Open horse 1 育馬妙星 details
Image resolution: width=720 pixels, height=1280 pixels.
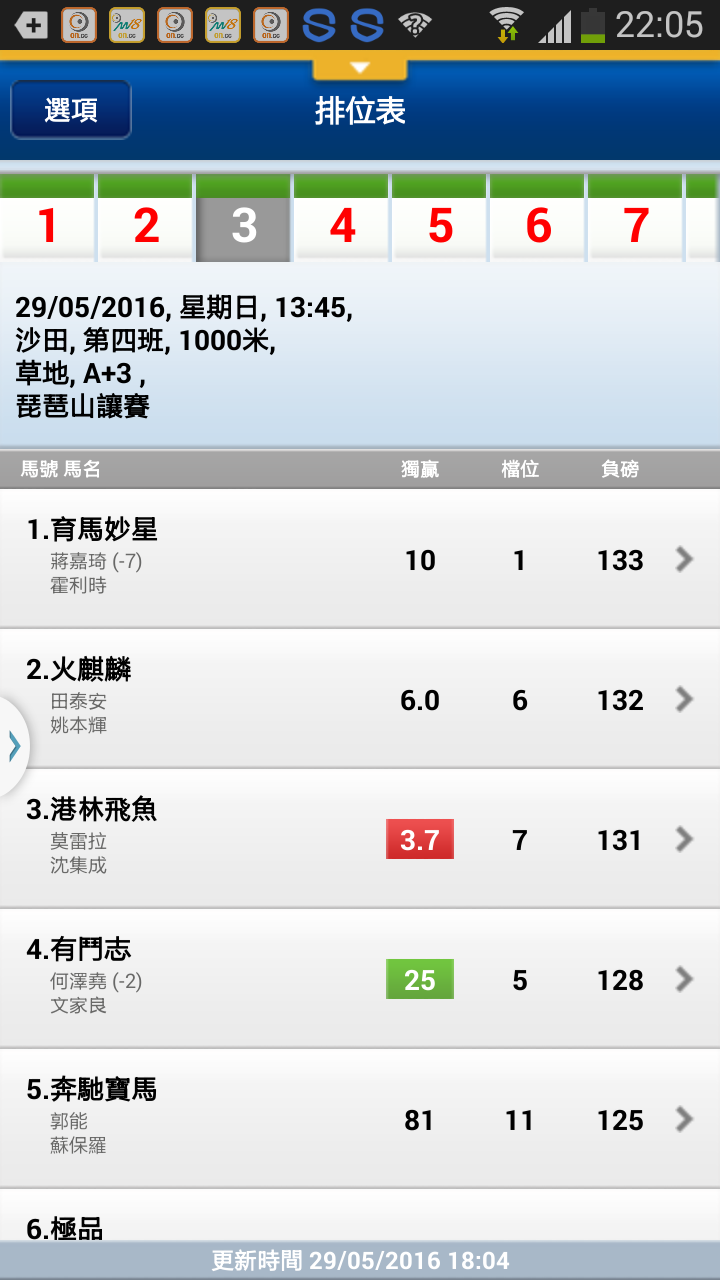(x=360, y=559)
